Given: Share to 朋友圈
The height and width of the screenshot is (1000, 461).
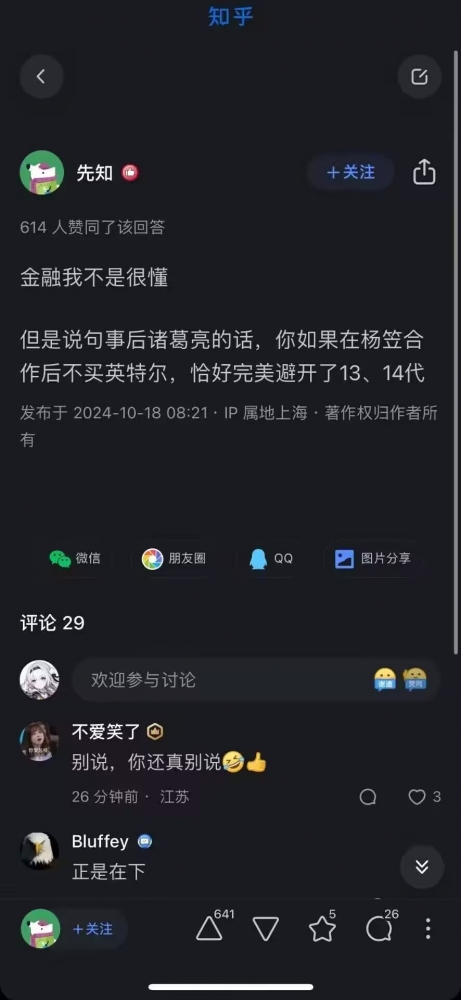Looking at the screenshot, I should tap(173, 559).
